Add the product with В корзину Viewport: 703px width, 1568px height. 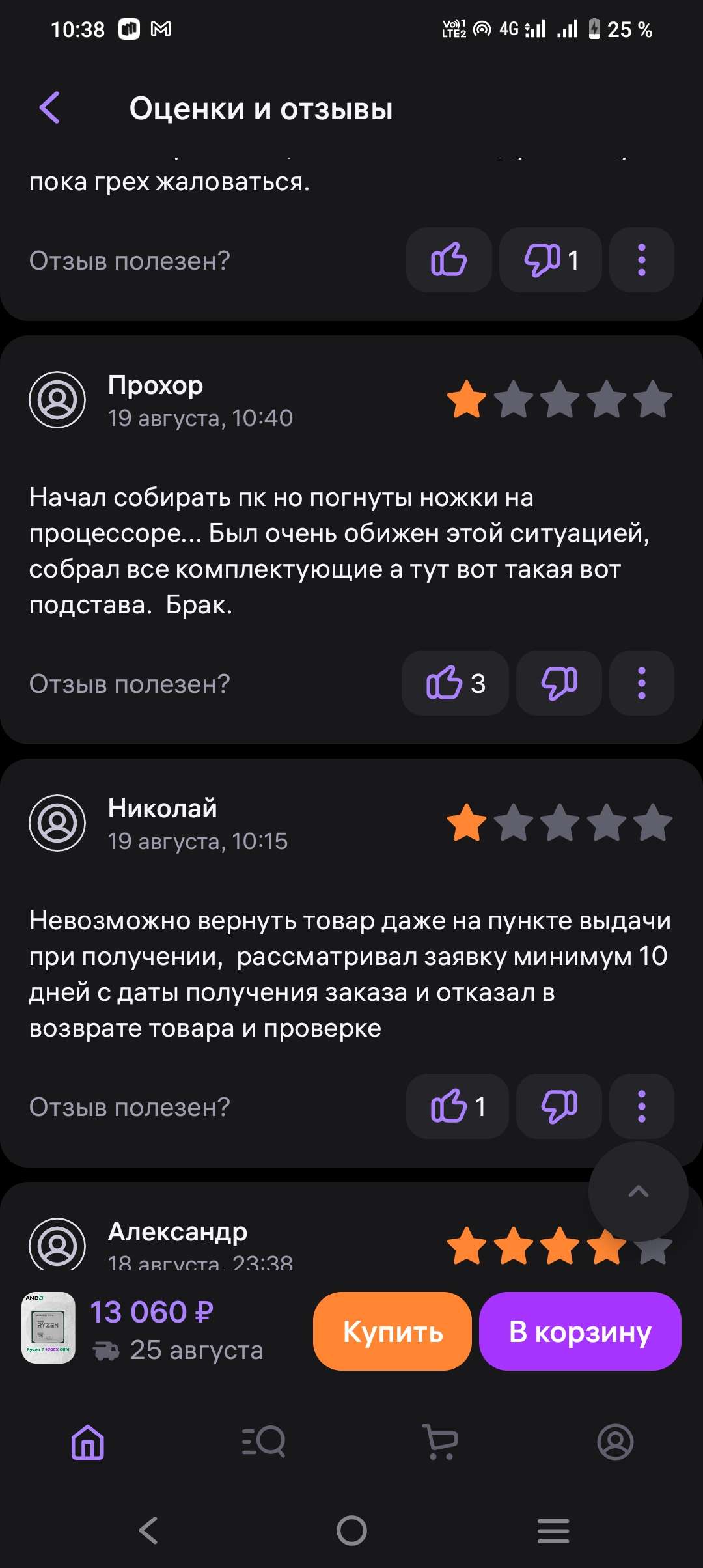[580, 1332]
